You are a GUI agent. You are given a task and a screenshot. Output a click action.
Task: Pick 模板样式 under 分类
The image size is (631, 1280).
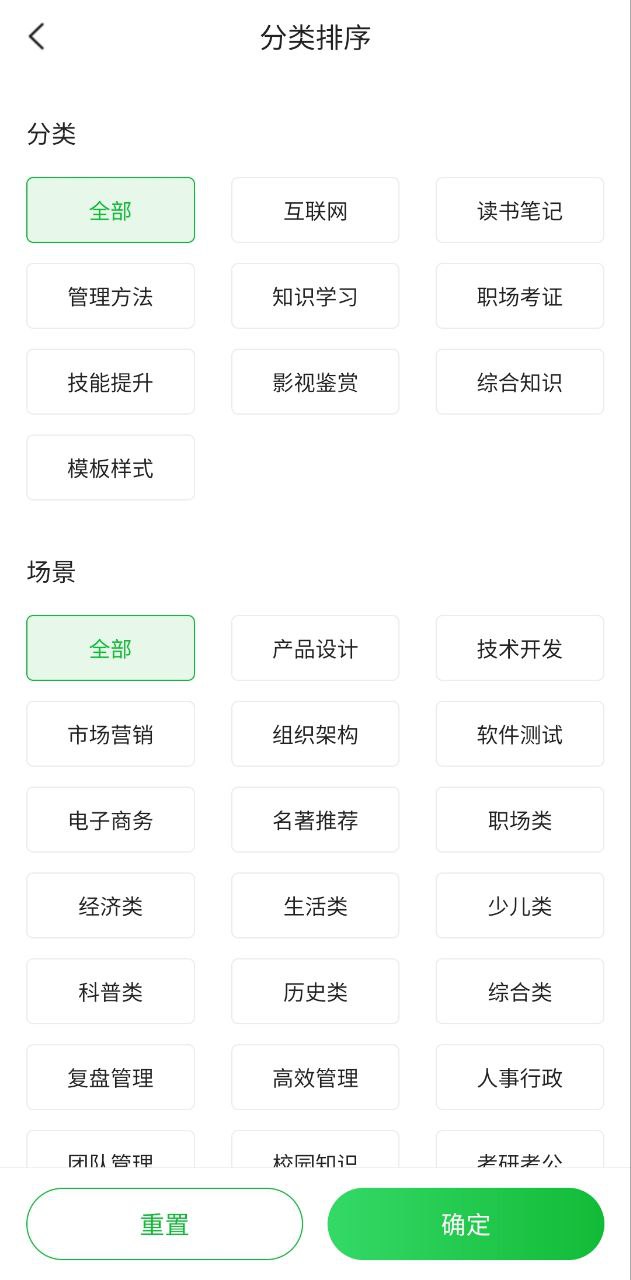pos(110,468)
